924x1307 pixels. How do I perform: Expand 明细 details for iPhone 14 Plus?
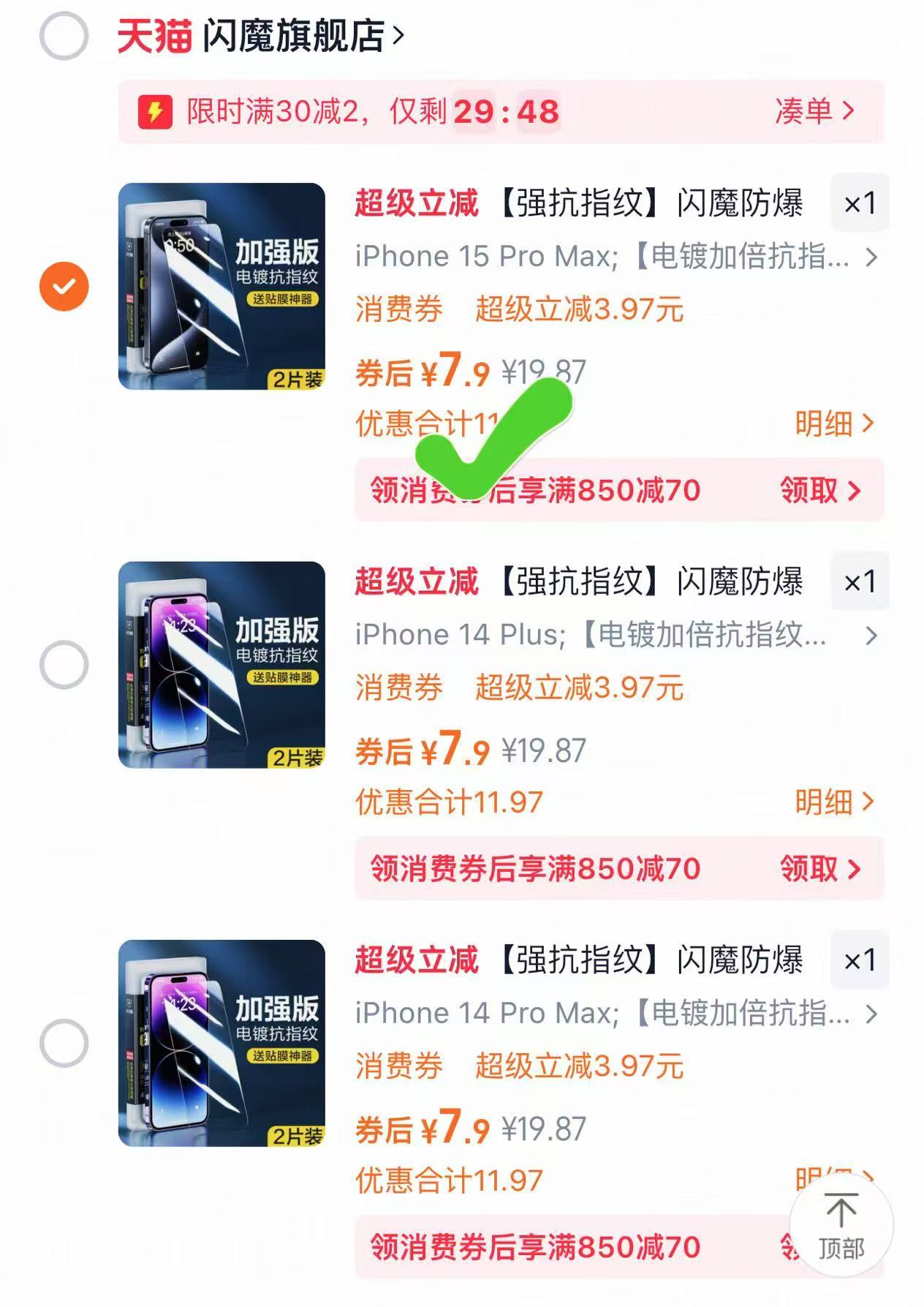click(x=822, y=802)
